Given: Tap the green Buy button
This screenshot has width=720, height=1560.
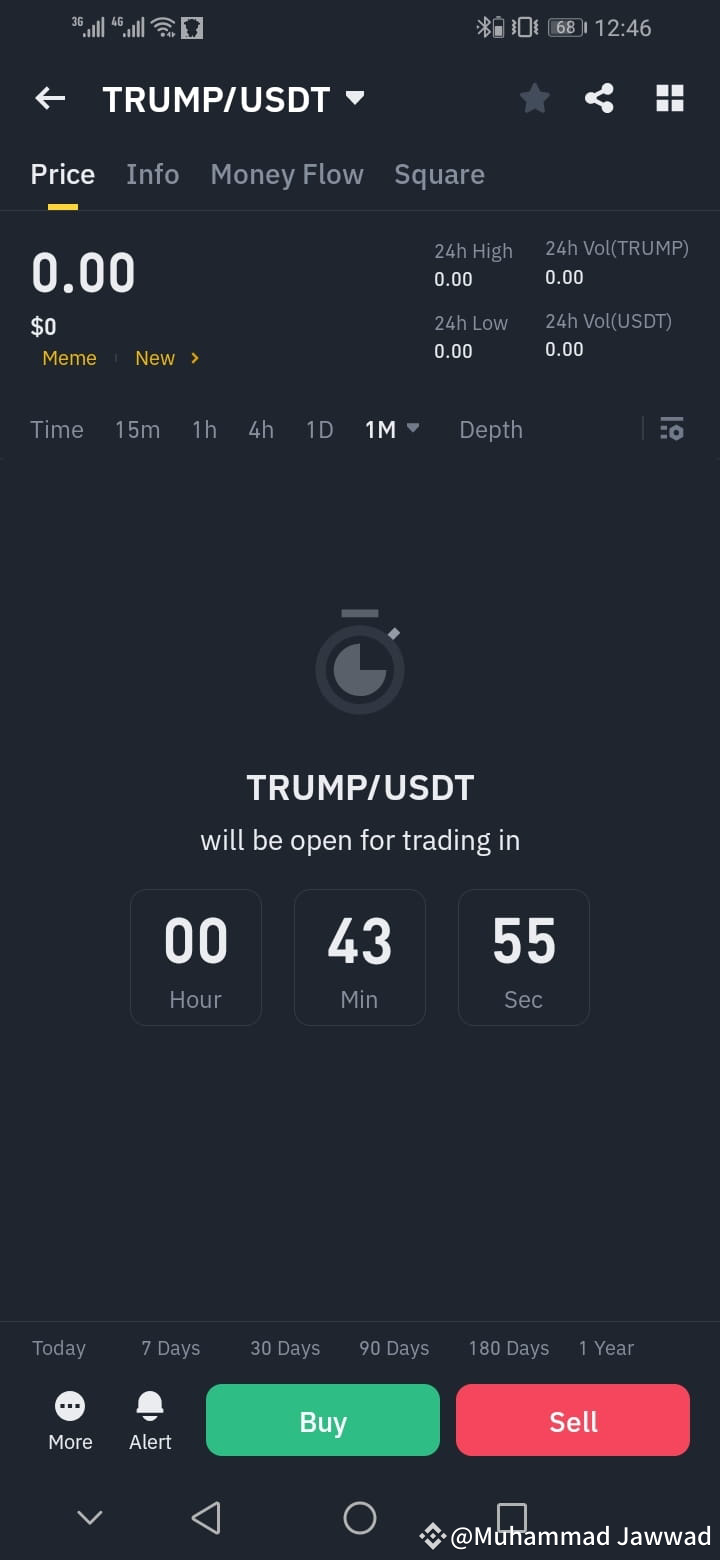Looking at the screenshot, I should coord(322,1420).
